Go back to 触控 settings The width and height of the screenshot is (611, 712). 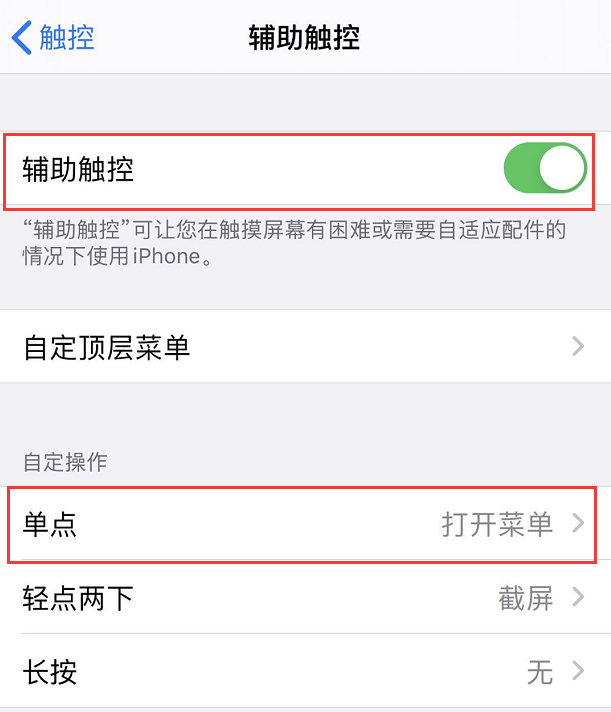click(53, 38)
